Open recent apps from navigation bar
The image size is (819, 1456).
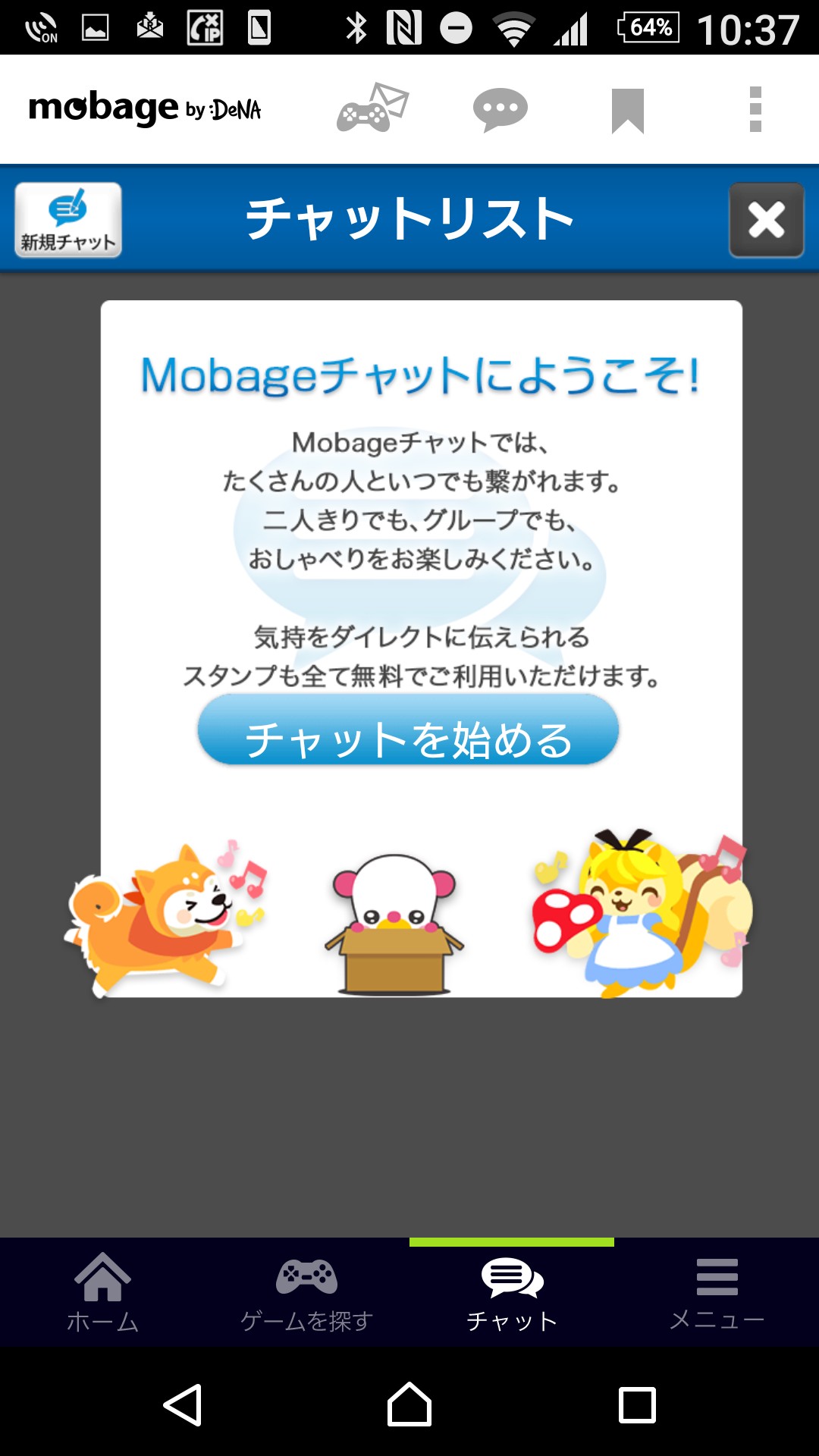click(x=637, y=1404)
